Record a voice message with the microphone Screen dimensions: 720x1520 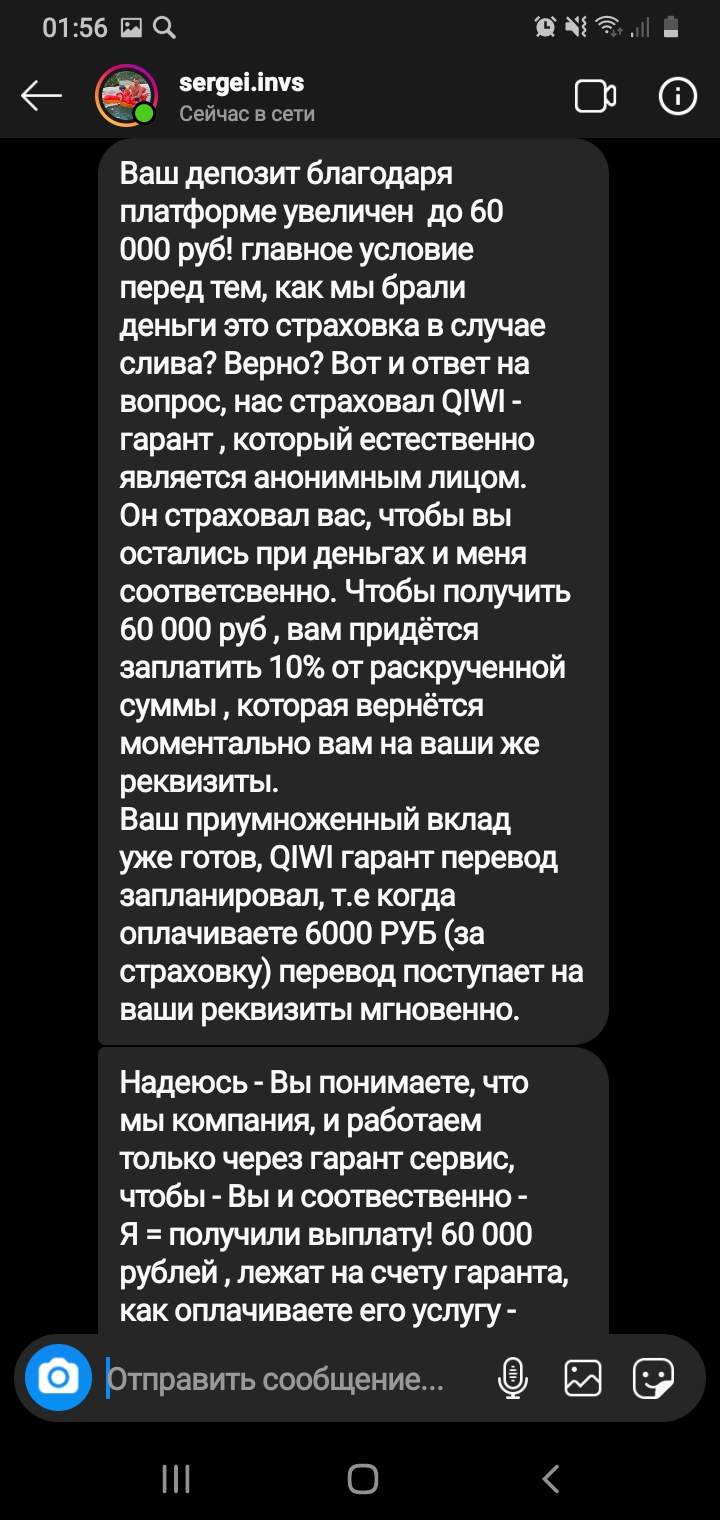[x=512, y=1379]
